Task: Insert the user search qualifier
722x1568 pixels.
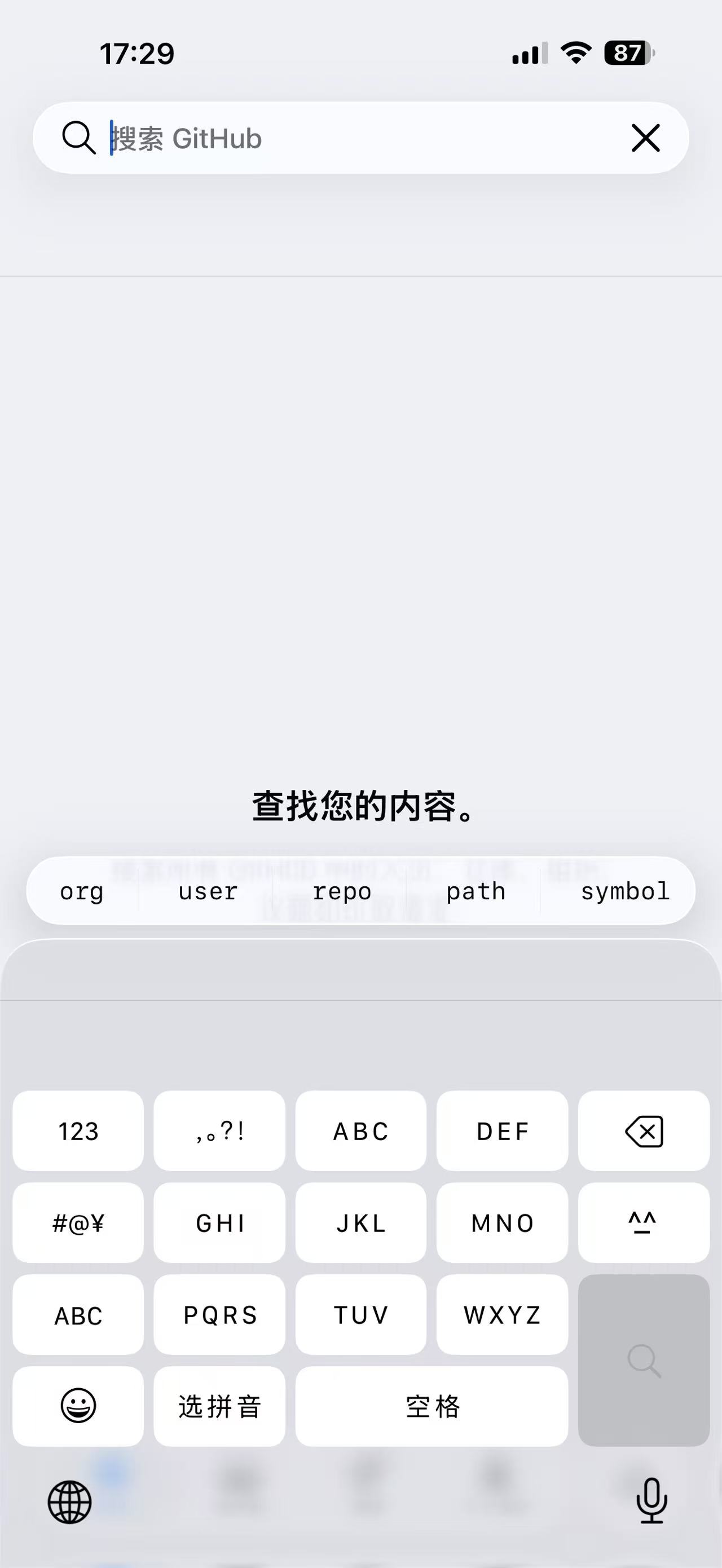Action: (208, 891)
